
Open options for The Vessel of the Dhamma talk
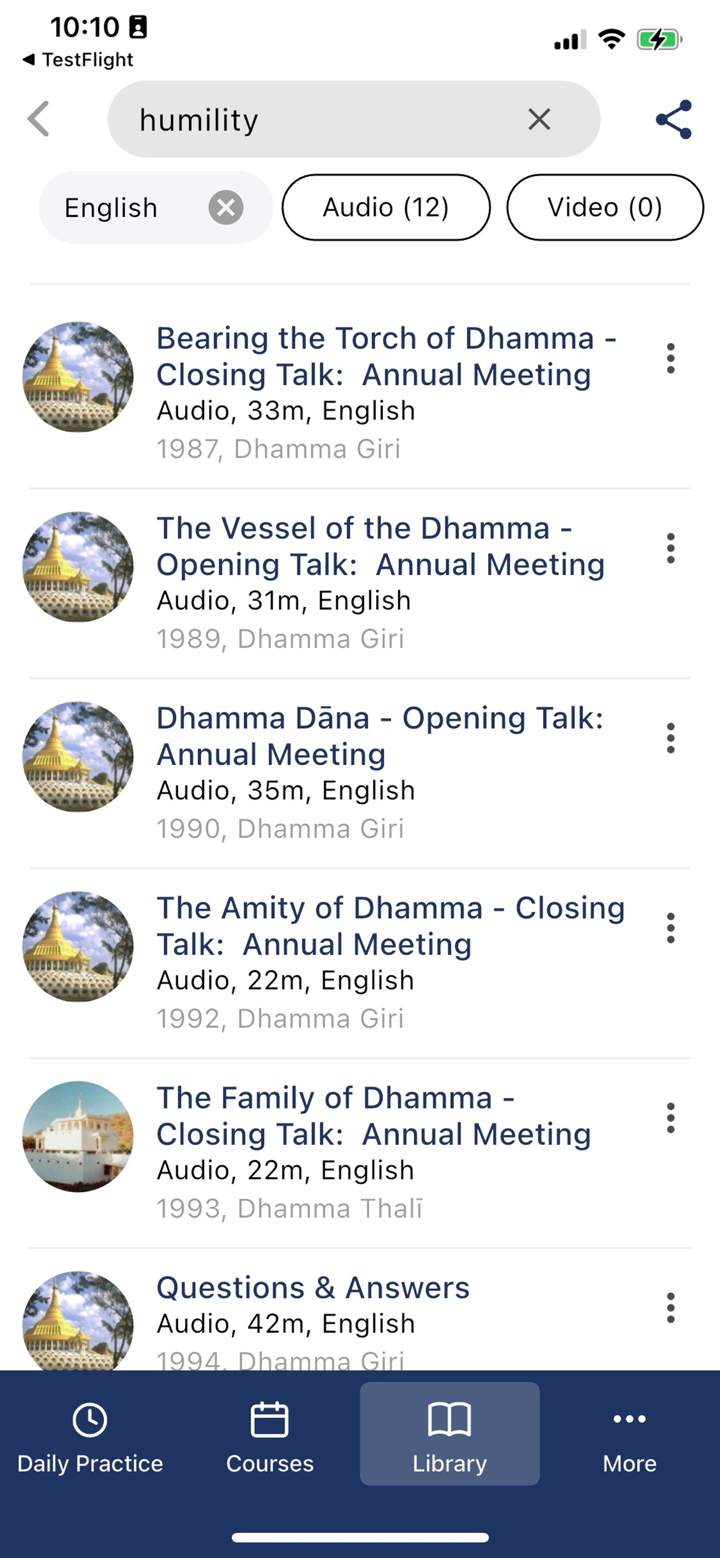670,548
